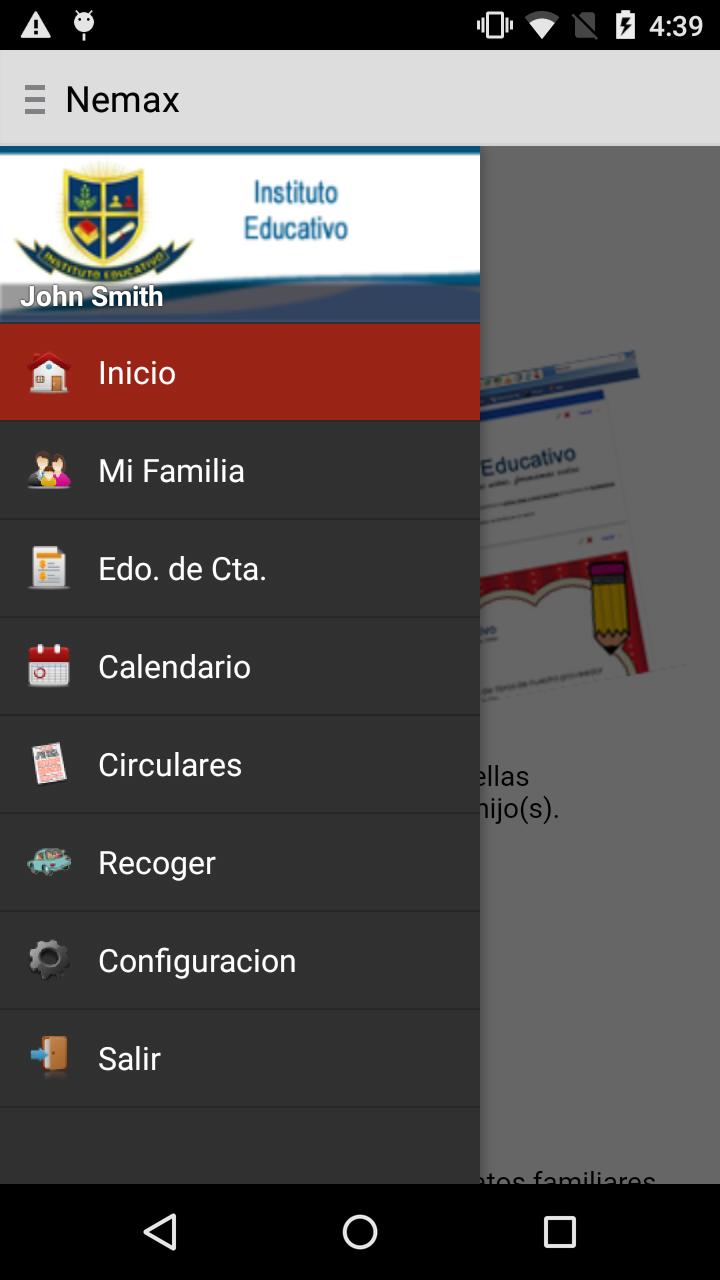
Task: Open Configuracion settings
Action: coord(239,960)
